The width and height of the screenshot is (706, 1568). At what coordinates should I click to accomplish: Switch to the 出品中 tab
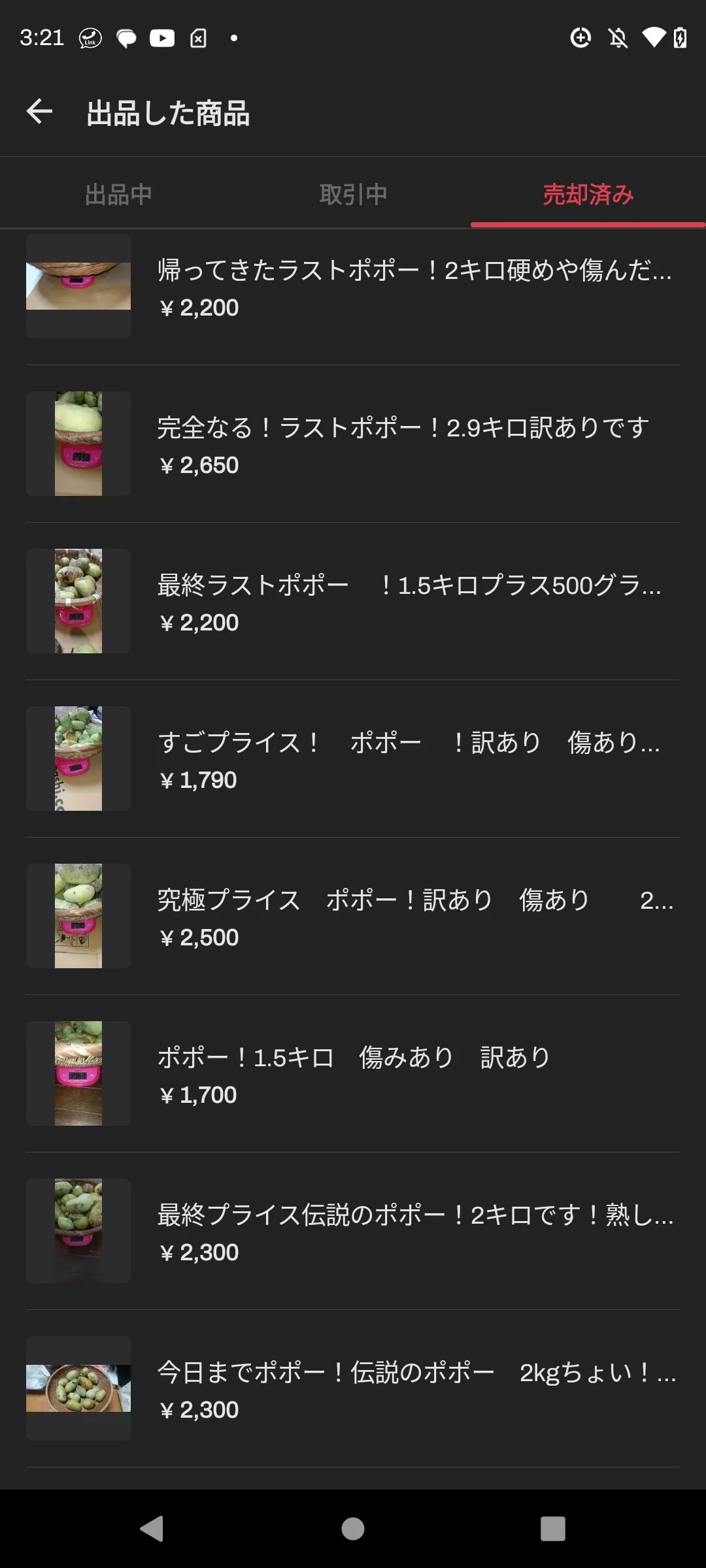[118, 193]
